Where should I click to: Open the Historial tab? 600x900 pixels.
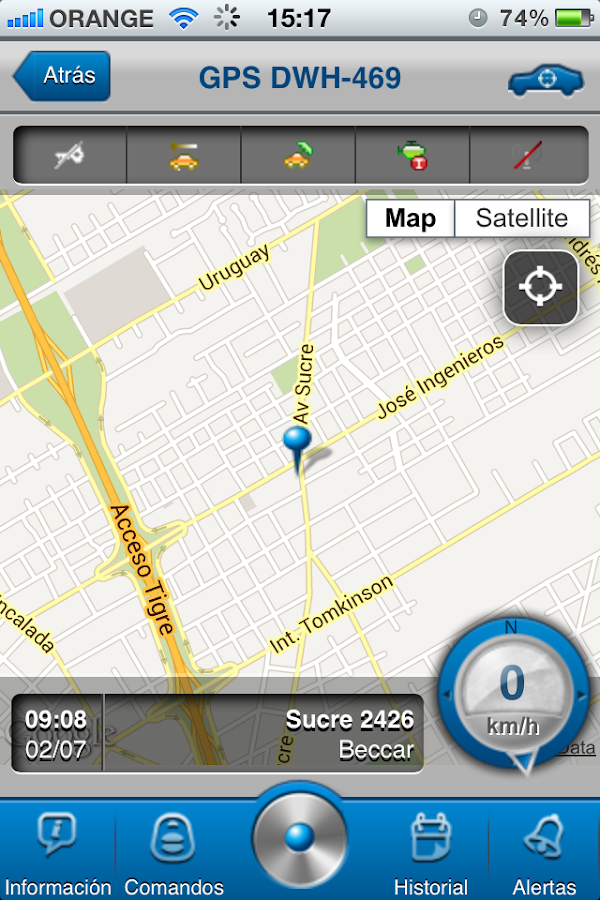(x=431, y=849)
